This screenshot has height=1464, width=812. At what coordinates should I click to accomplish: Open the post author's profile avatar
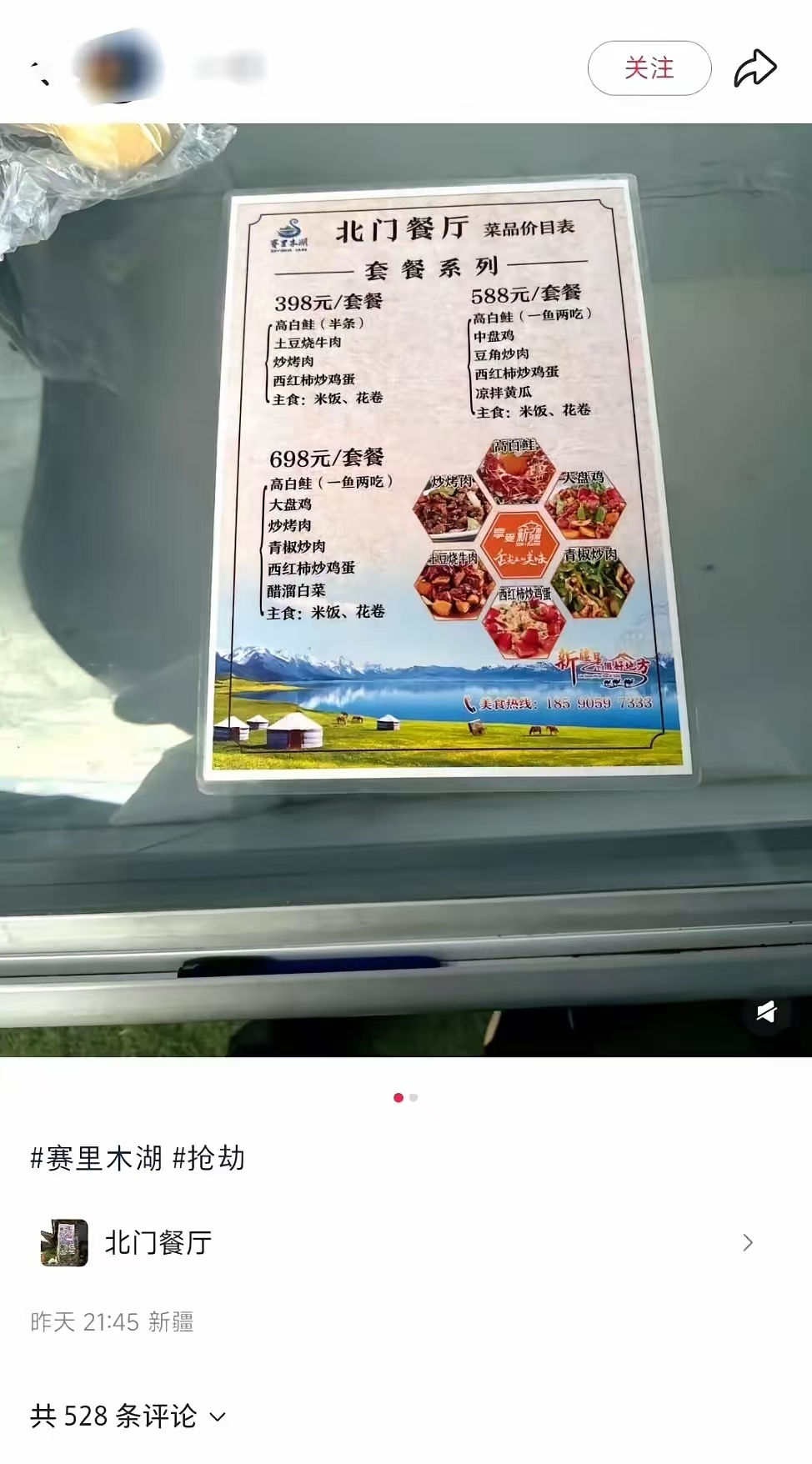pos(118,67)
